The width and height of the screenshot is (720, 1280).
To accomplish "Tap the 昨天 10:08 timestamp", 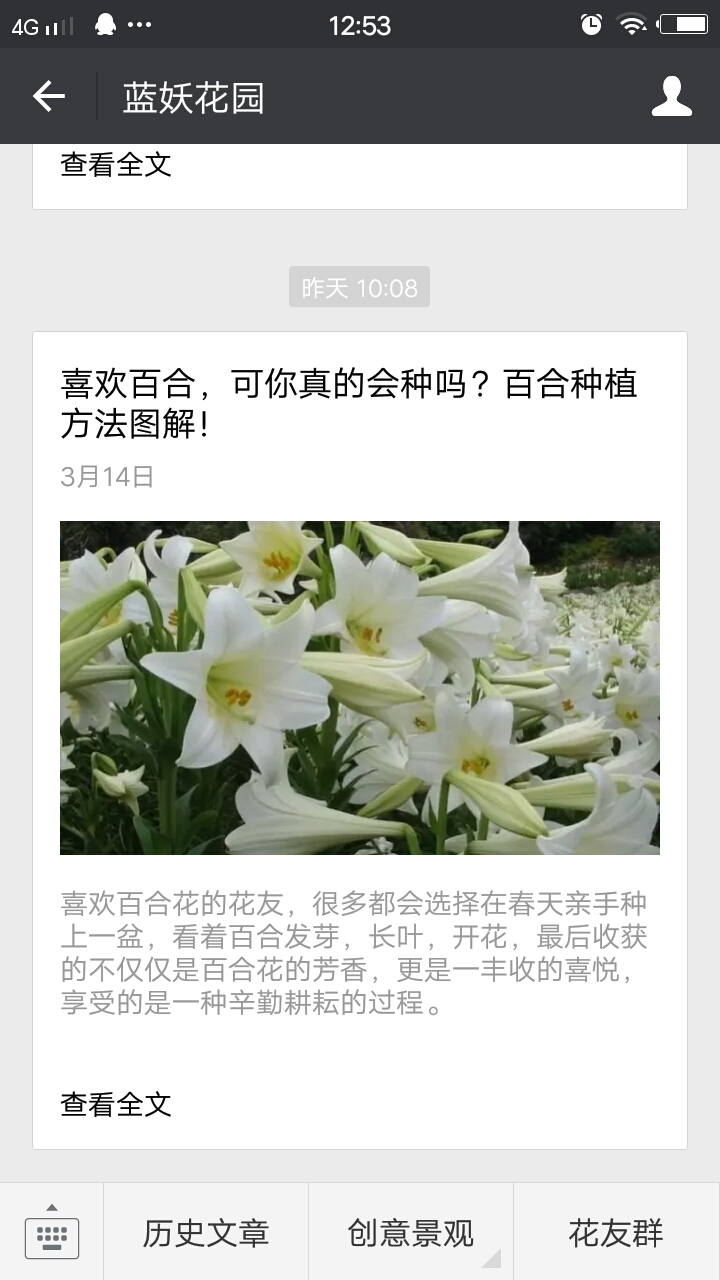I will pyautogui.click(x=358, y=287).
